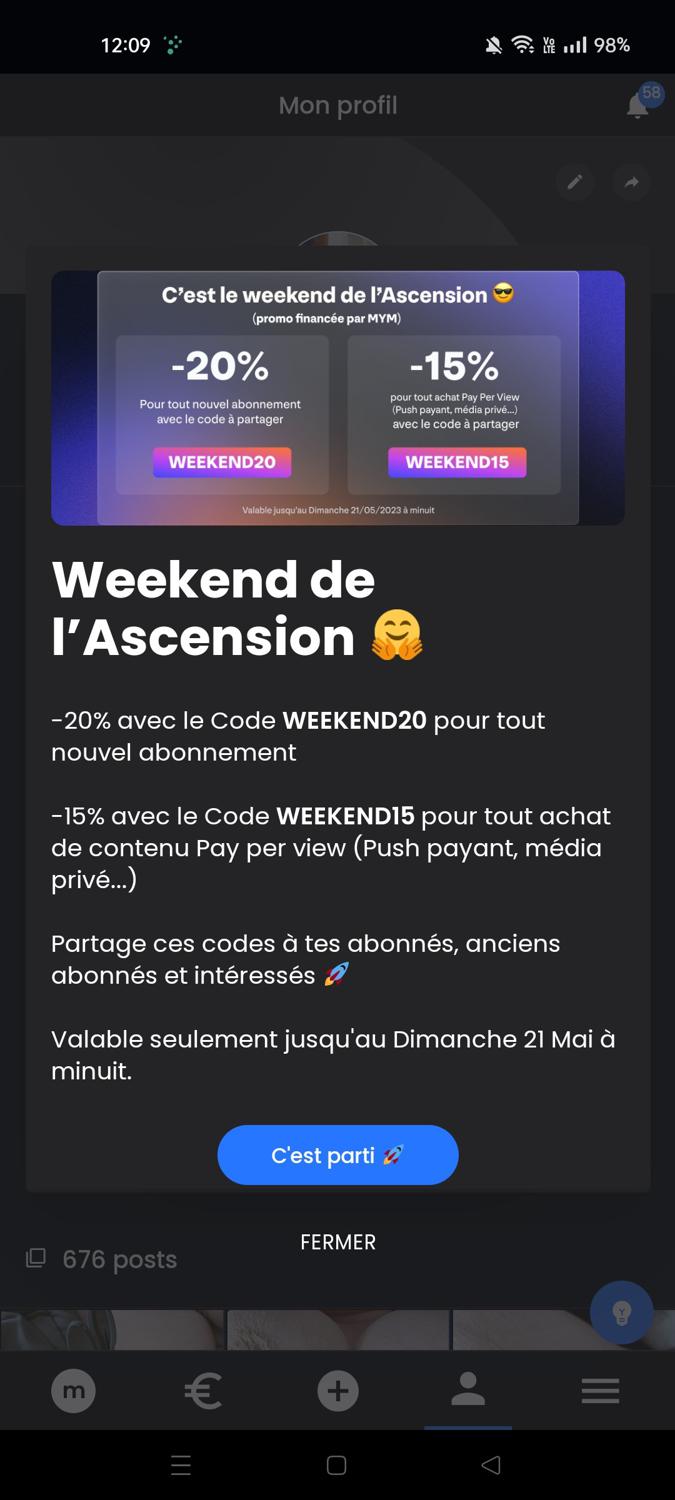Screen dimensions: 675x1500
Task: Open the lightbulb tips button
Action: pos(621,1313)
